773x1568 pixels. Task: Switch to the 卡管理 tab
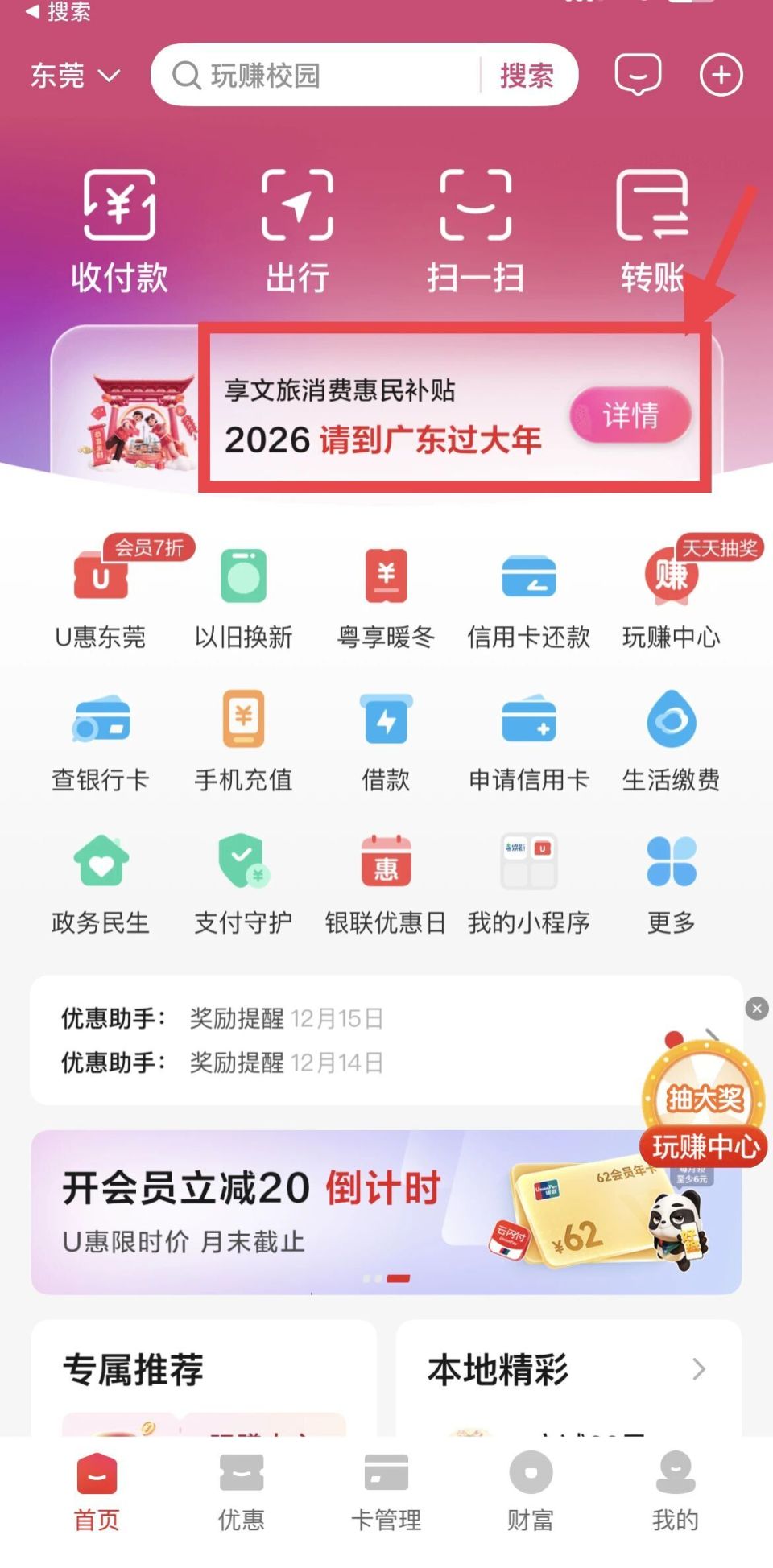point(385,1493)
